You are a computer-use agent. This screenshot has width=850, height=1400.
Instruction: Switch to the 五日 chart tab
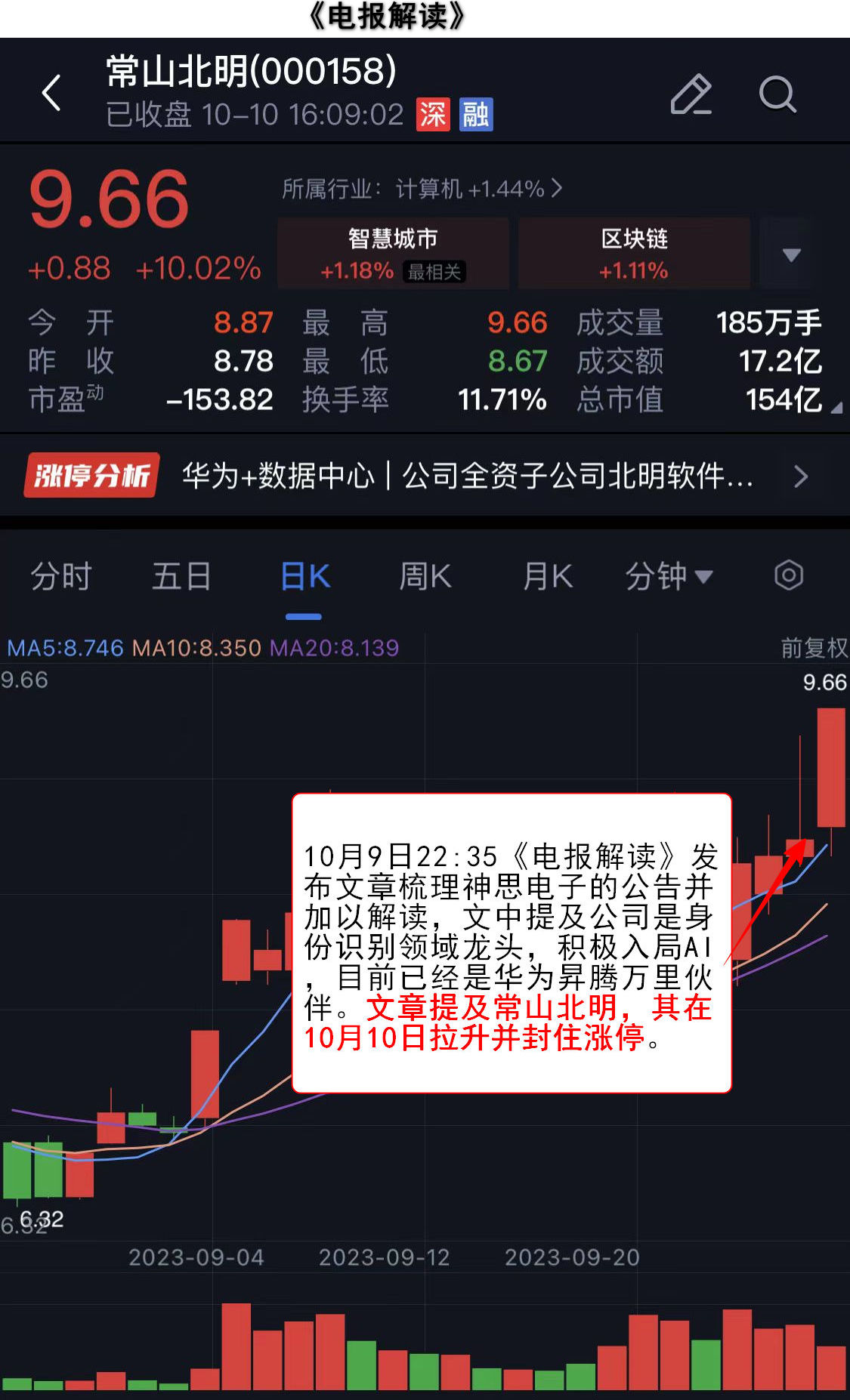181,576
